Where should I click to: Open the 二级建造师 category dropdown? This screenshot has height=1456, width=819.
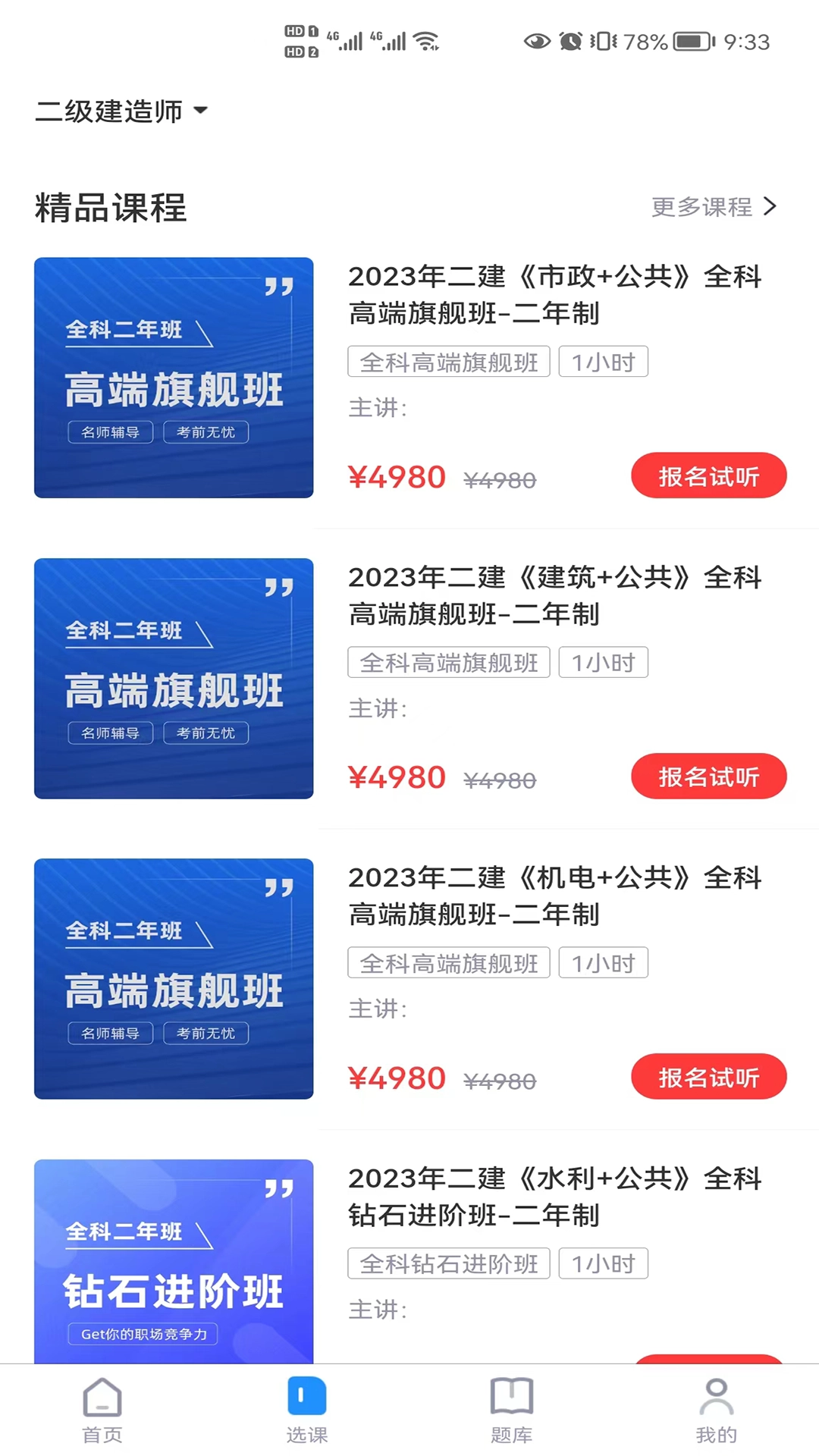[121, 111]
